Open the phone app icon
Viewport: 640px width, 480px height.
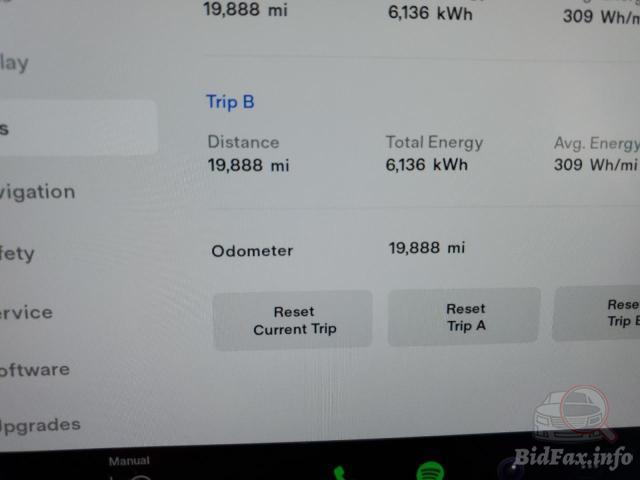pyautogui.click(x=340, y=473)
